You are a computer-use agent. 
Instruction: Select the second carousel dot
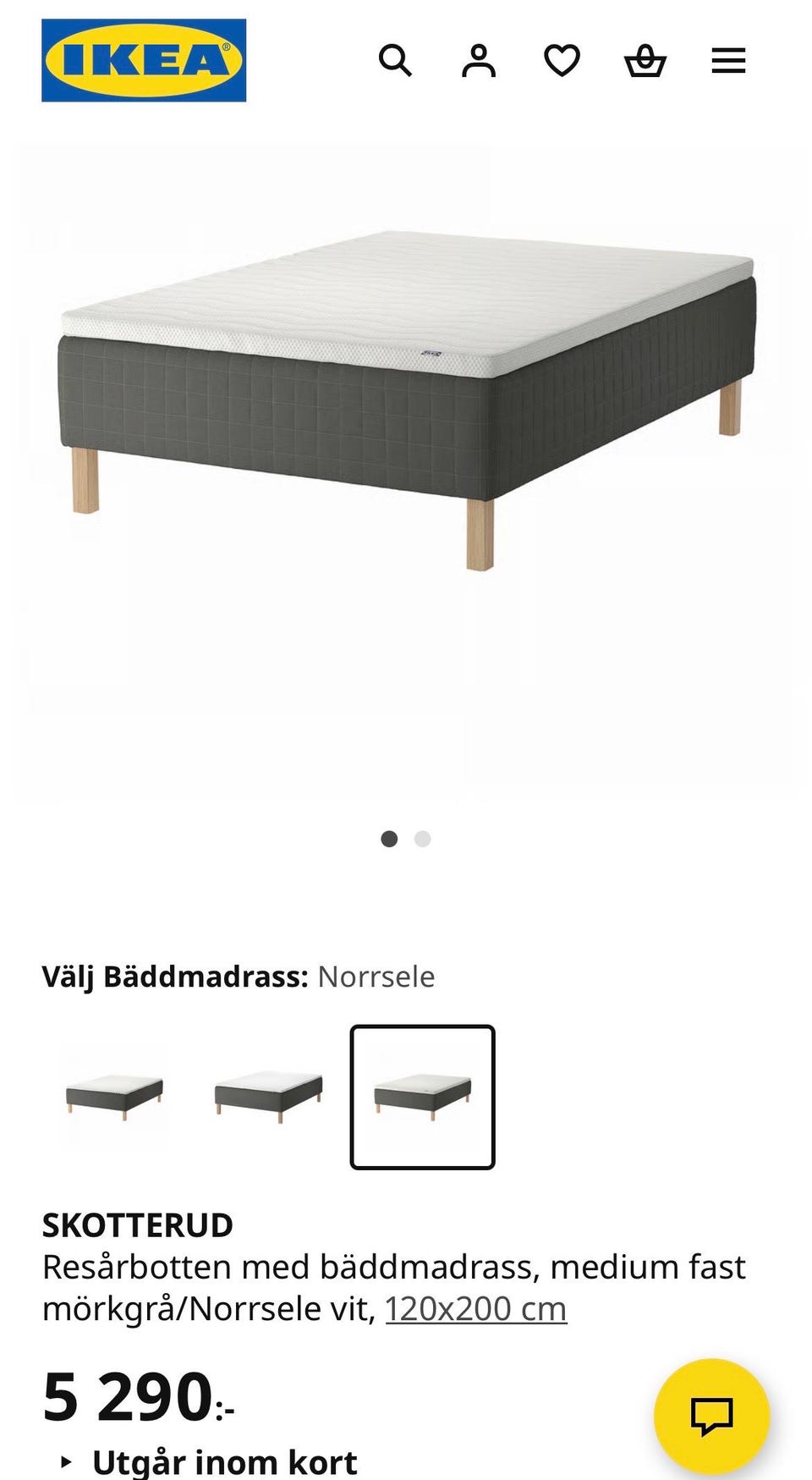click(x=422, y=839)
